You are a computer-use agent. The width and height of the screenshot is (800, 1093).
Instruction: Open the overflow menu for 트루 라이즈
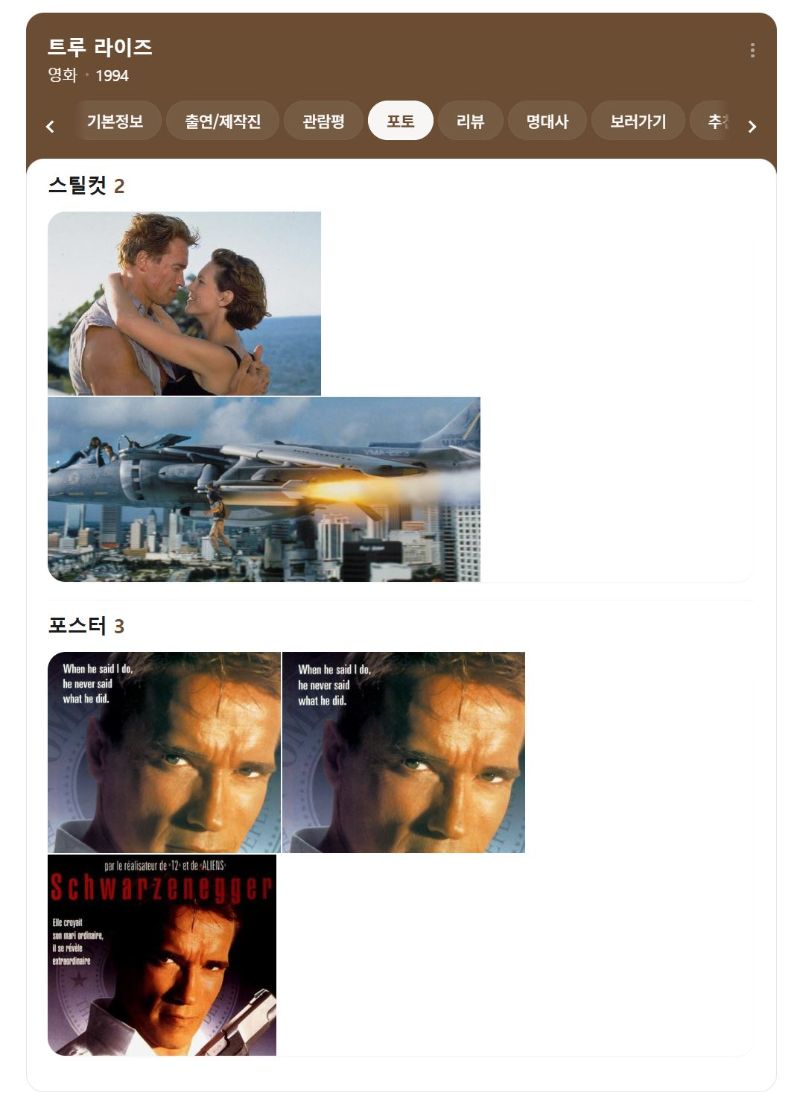(x=752, y=50)
